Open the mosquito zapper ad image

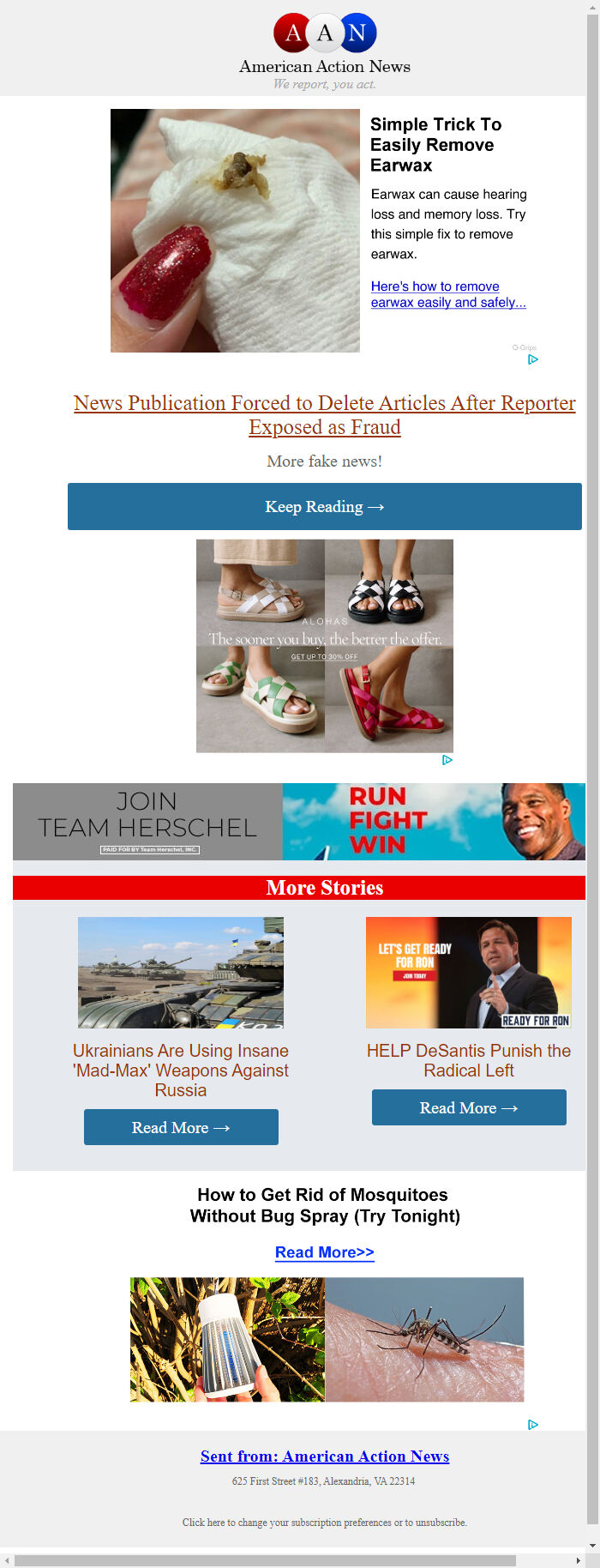(326, 1339)
